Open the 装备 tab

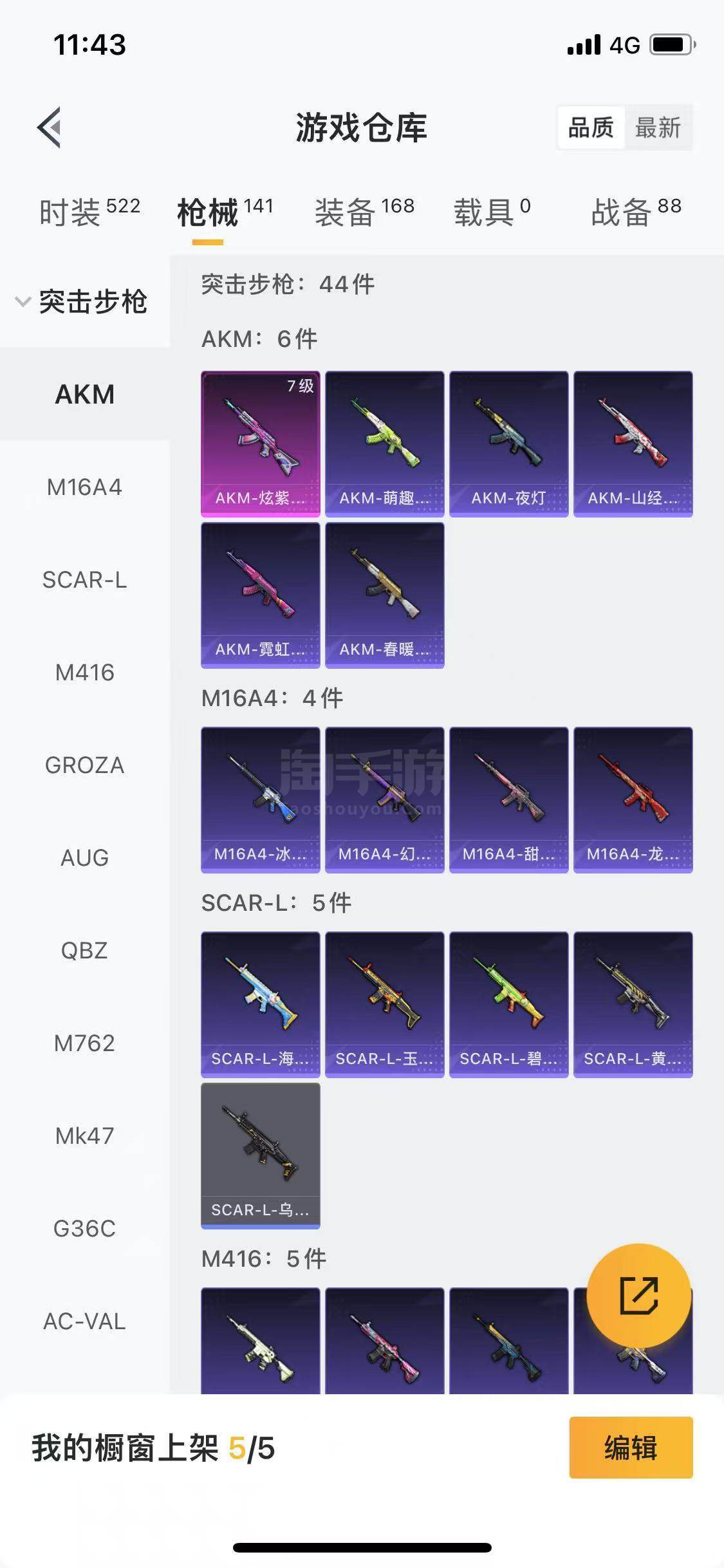(364, 212)
